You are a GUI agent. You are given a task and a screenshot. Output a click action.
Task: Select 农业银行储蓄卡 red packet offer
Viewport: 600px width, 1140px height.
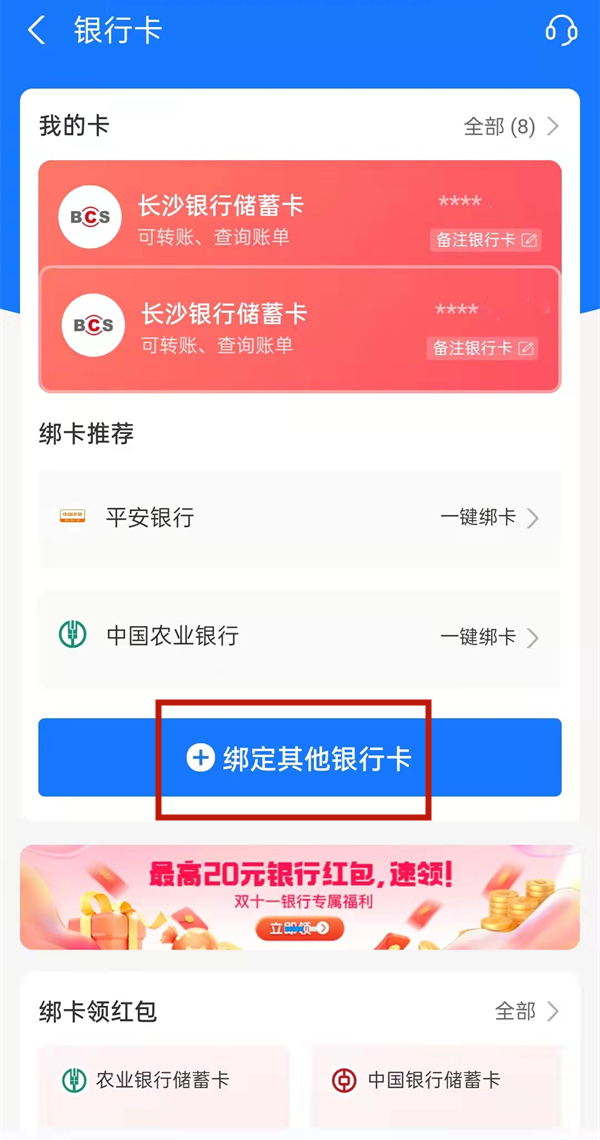pyautogui.click(x=163, y=1081)
